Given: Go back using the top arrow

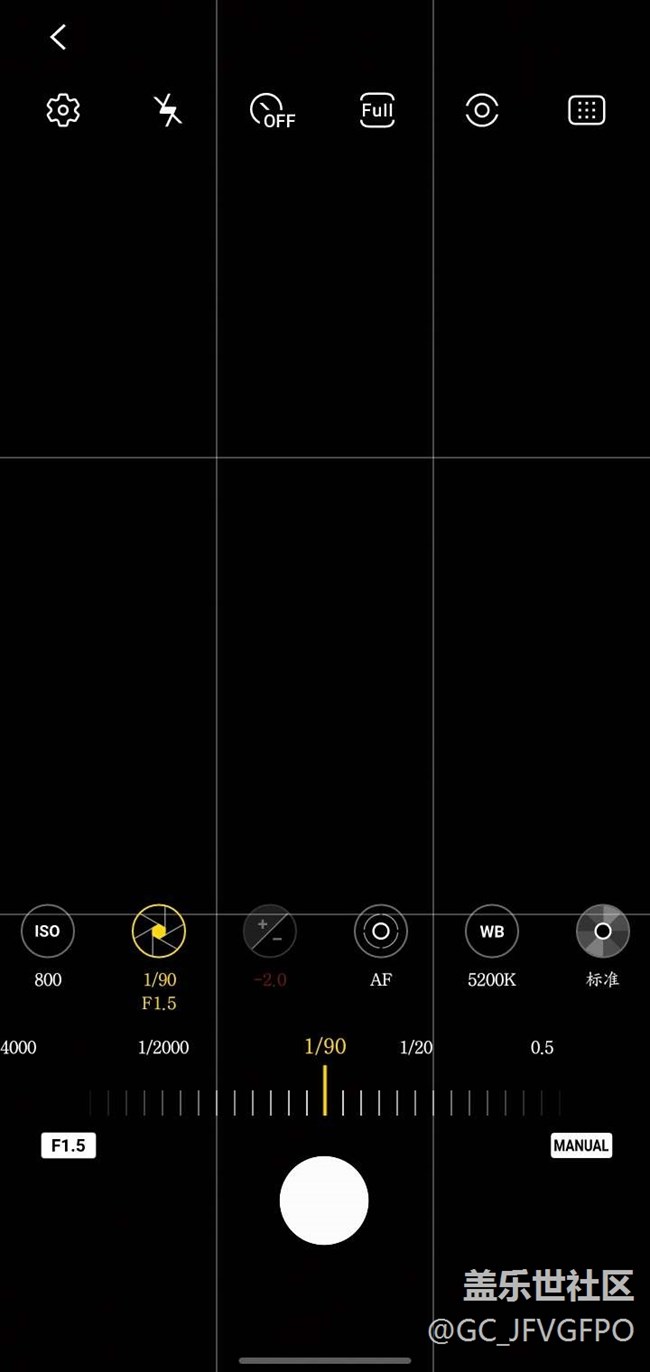Looking at the screenshot, I should coord(58,38).
